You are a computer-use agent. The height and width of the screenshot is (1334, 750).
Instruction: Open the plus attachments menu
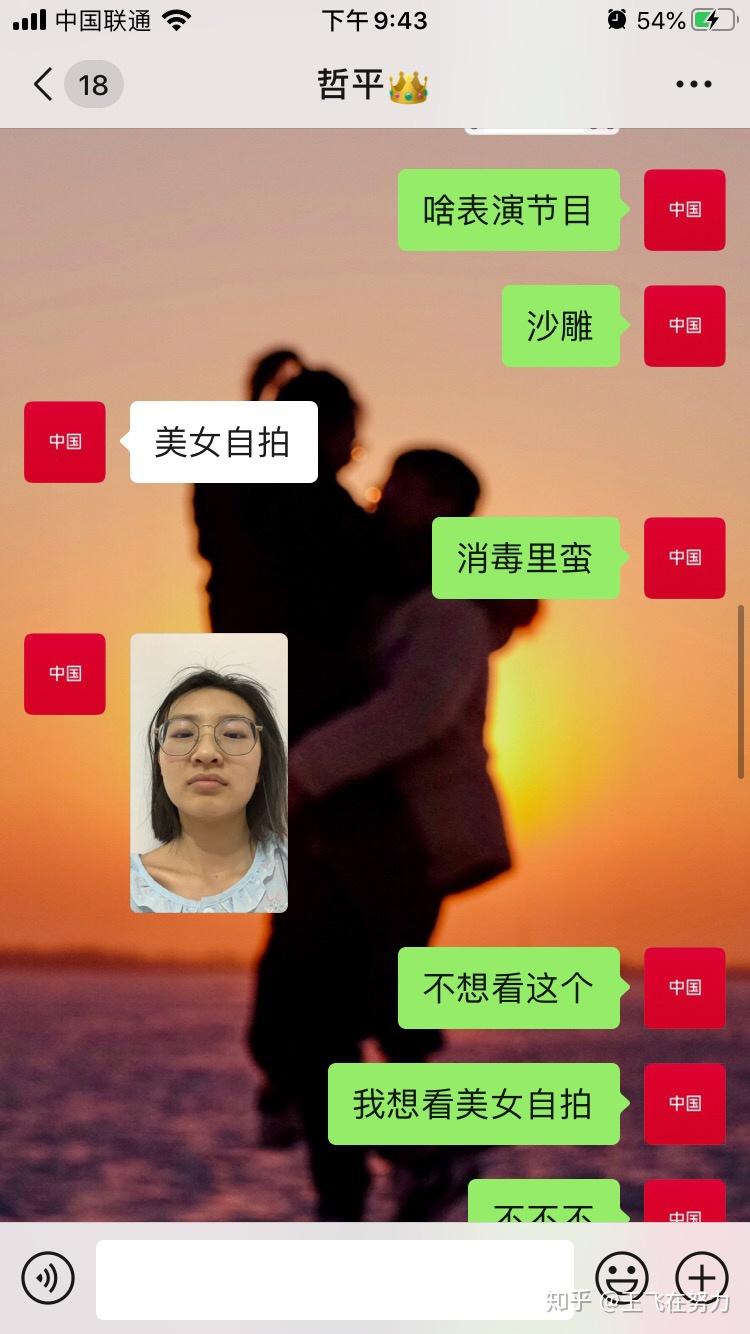[701, 1278]
